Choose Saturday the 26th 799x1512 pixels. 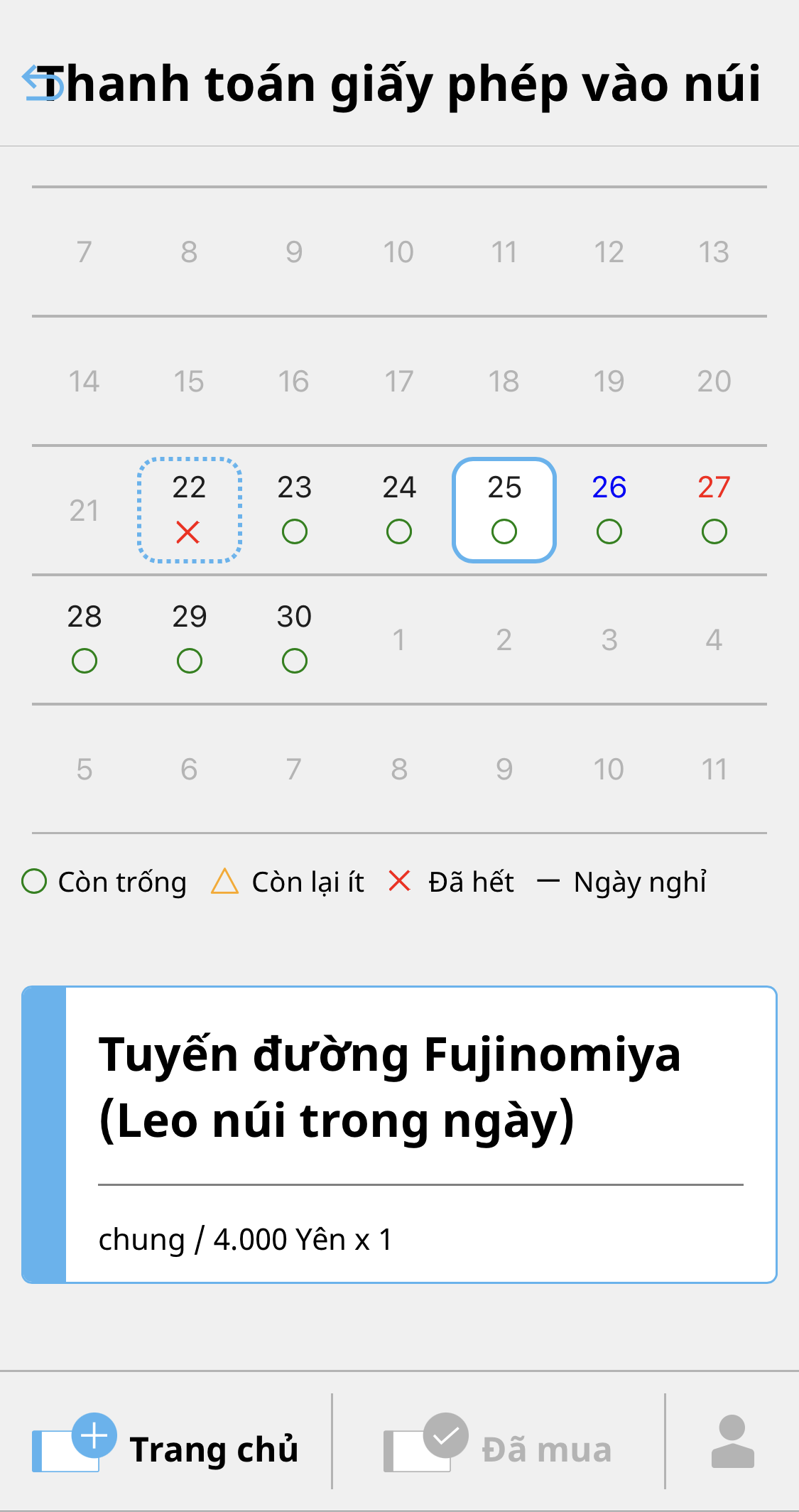point(609,510)
